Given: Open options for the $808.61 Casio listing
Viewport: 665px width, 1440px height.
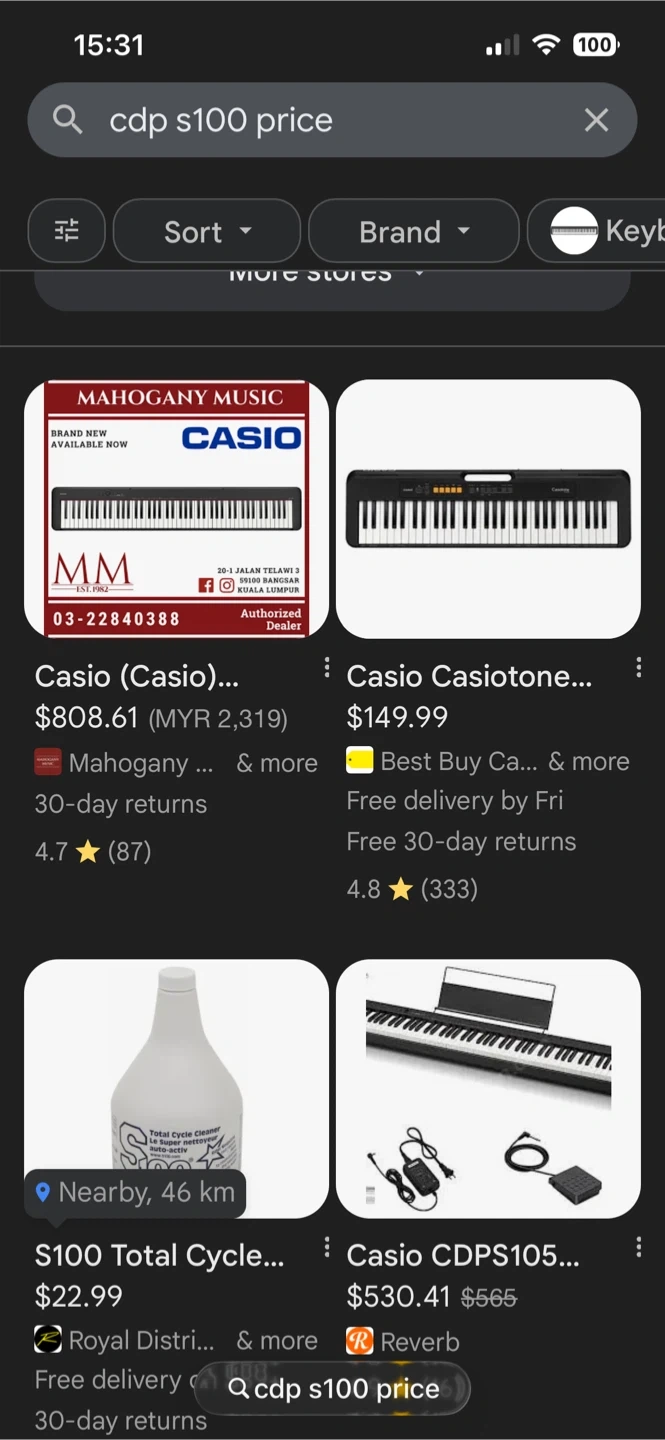Looking at the screenshot, I should click(x=326, y=668).
